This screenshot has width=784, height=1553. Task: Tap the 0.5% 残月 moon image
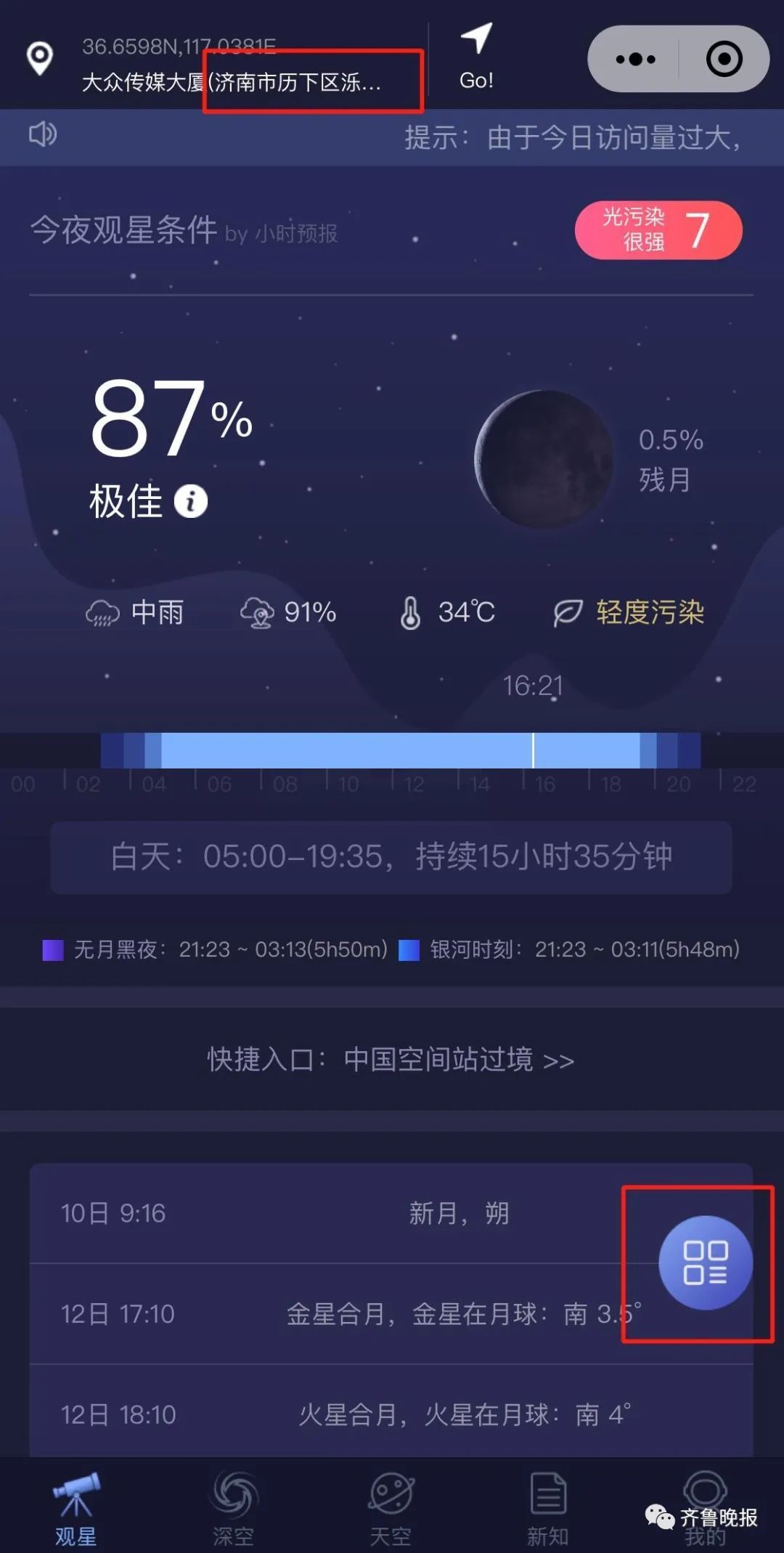[545, 458]
